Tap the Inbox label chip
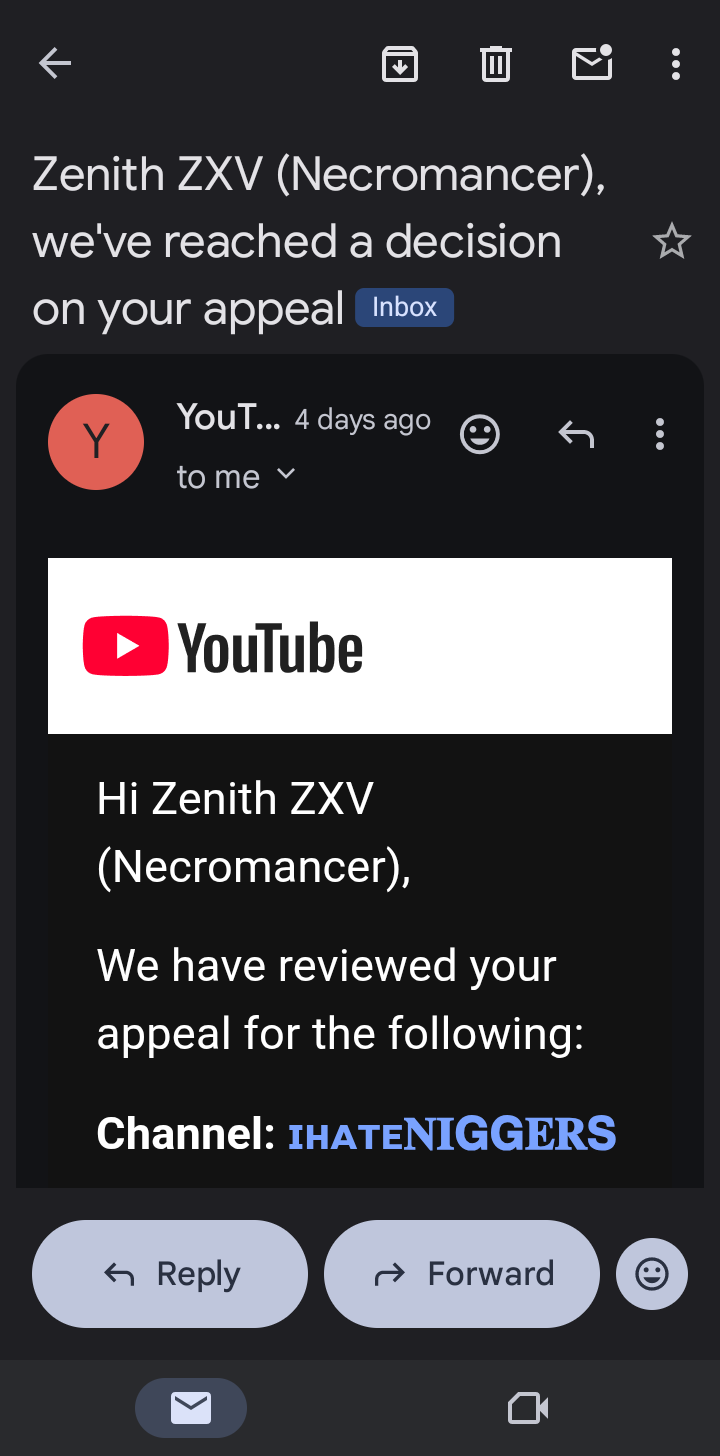This screenshot has width=720, height=1456. pyautogui.click(x=404, y=308)
